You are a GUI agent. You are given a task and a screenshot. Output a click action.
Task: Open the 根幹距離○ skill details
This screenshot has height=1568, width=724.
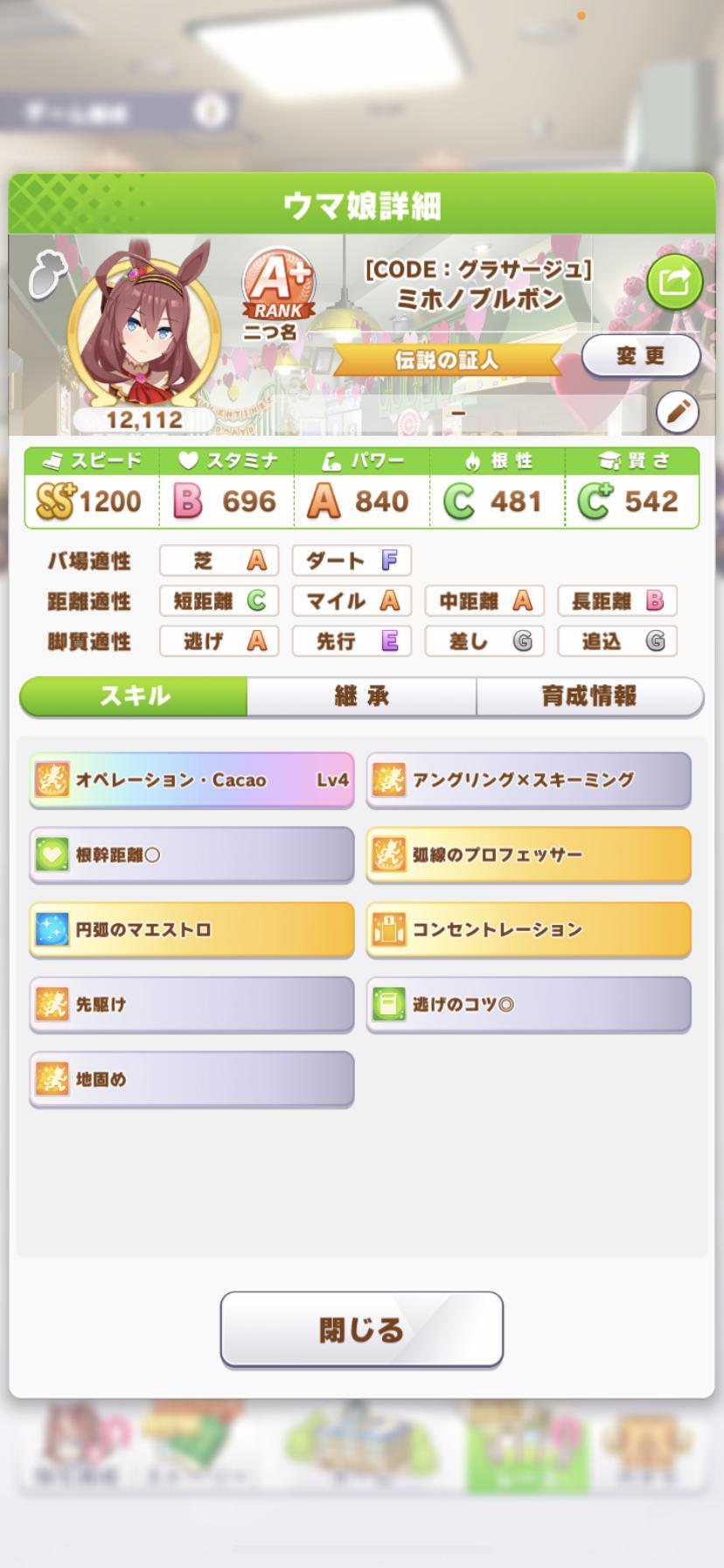(191, 855)
